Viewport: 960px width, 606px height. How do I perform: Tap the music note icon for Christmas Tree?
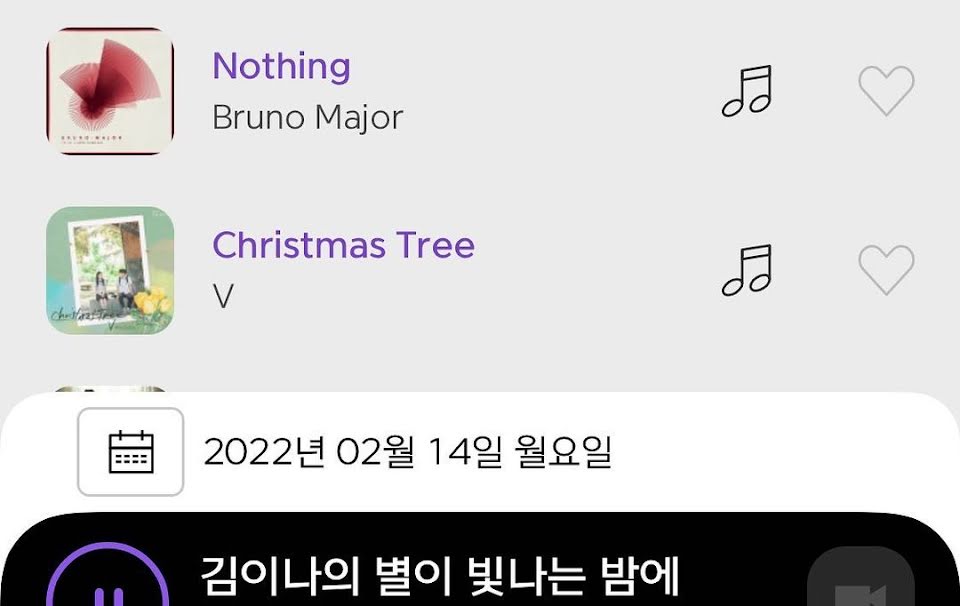[x=747, y=270]
